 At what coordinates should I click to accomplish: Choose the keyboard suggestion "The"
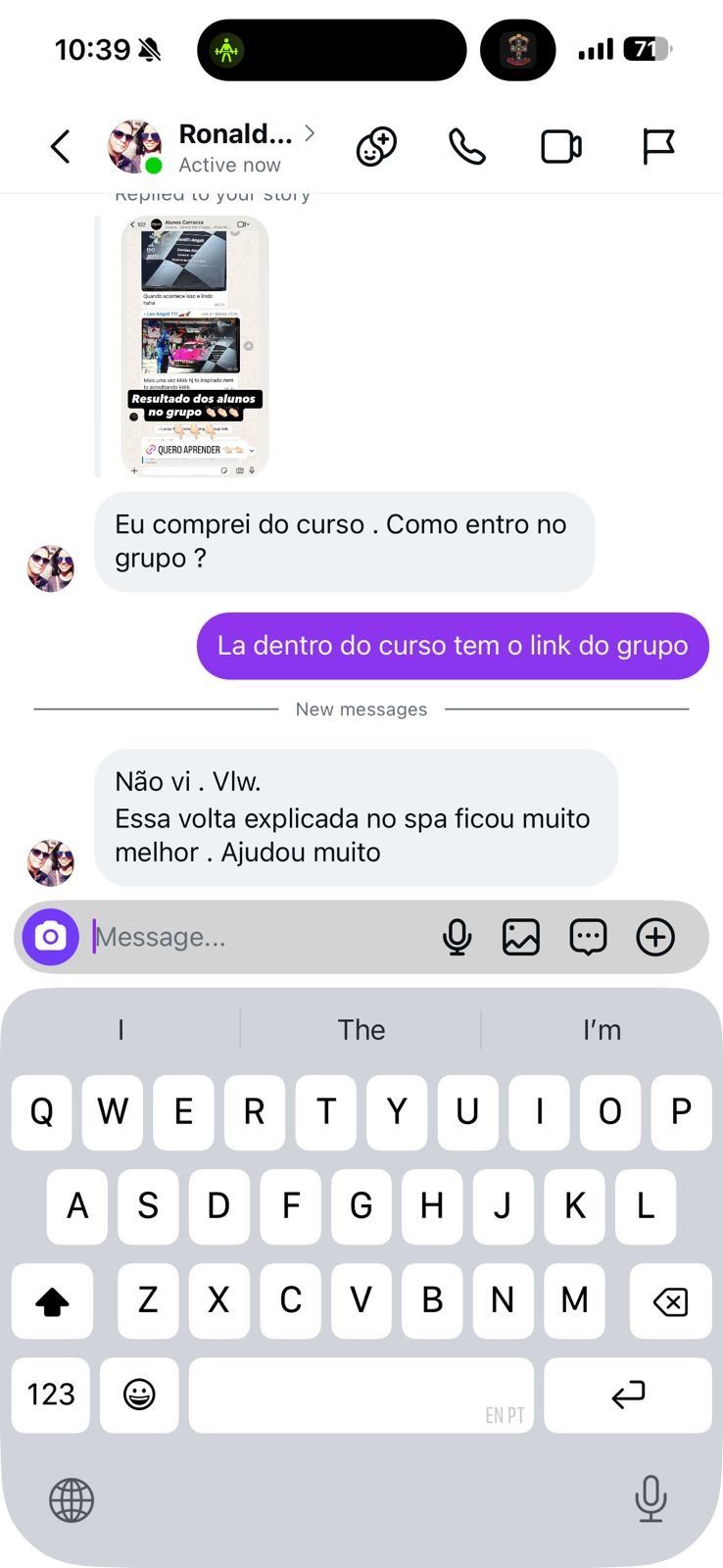coord(361,1030)
